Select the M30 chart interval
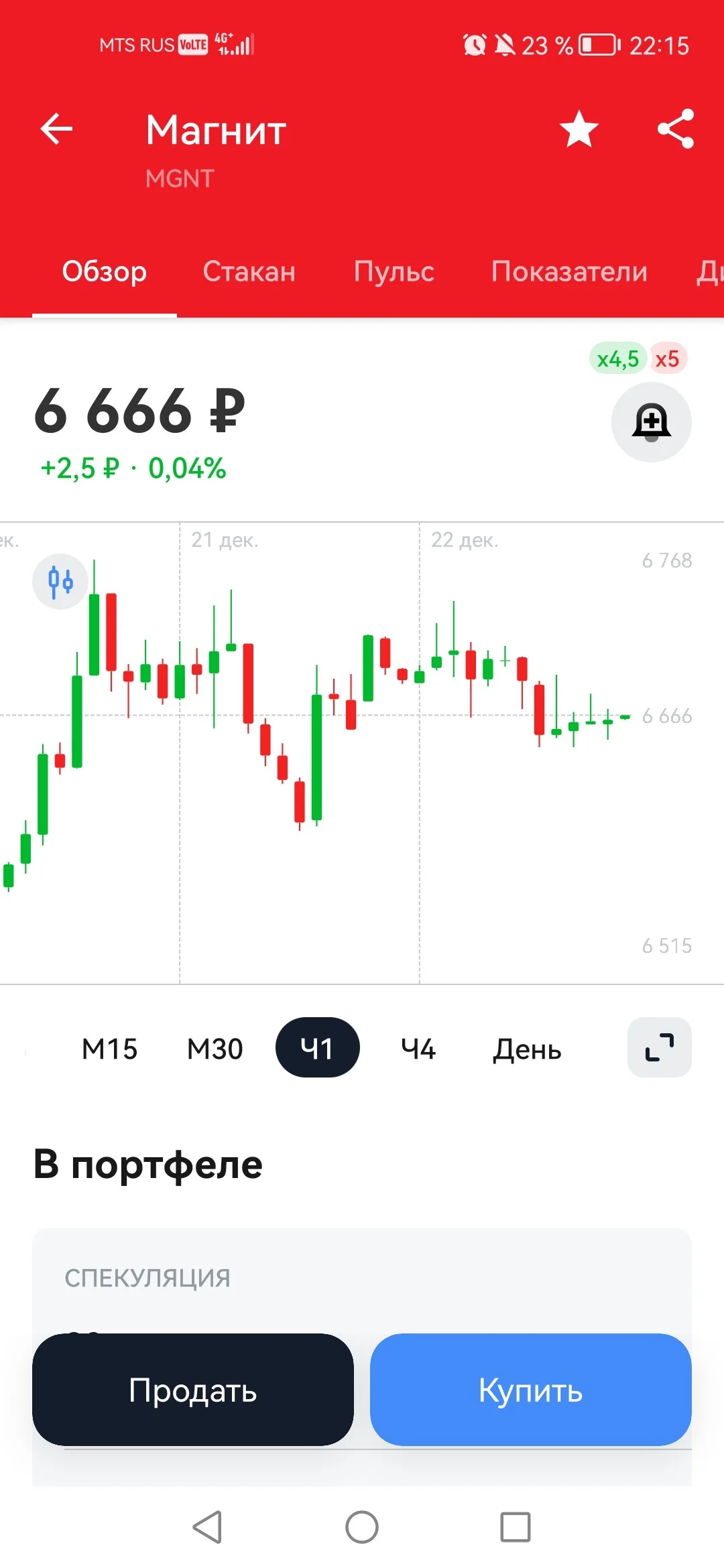The width and height of the screenshot is (724, 1568). [215, 1049]
